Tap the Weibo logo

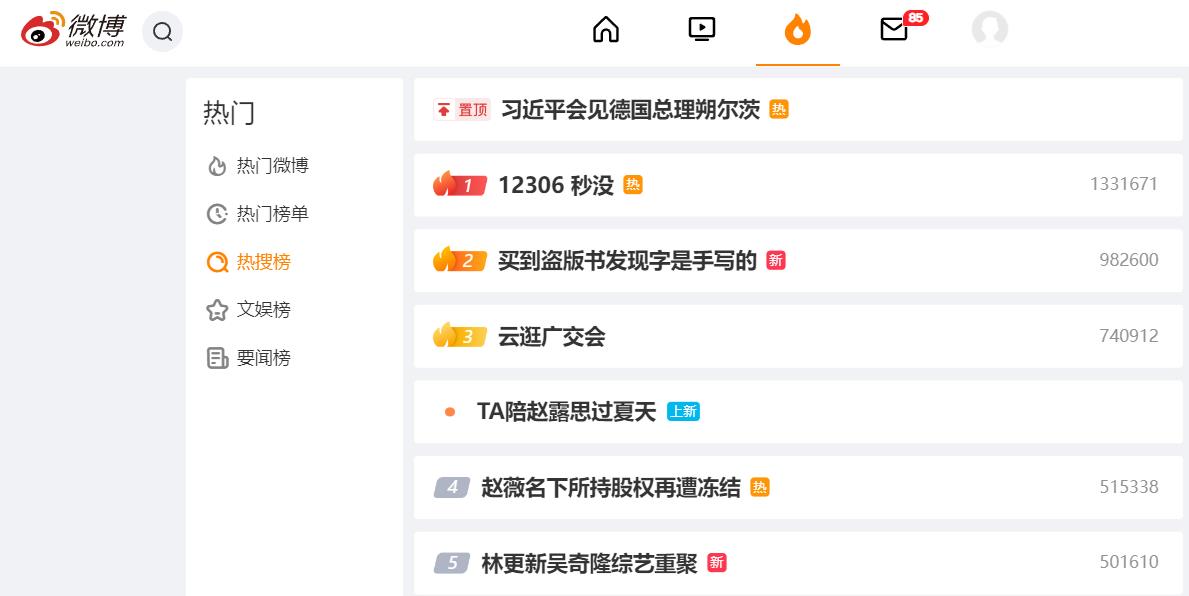(x=73, y=30)
